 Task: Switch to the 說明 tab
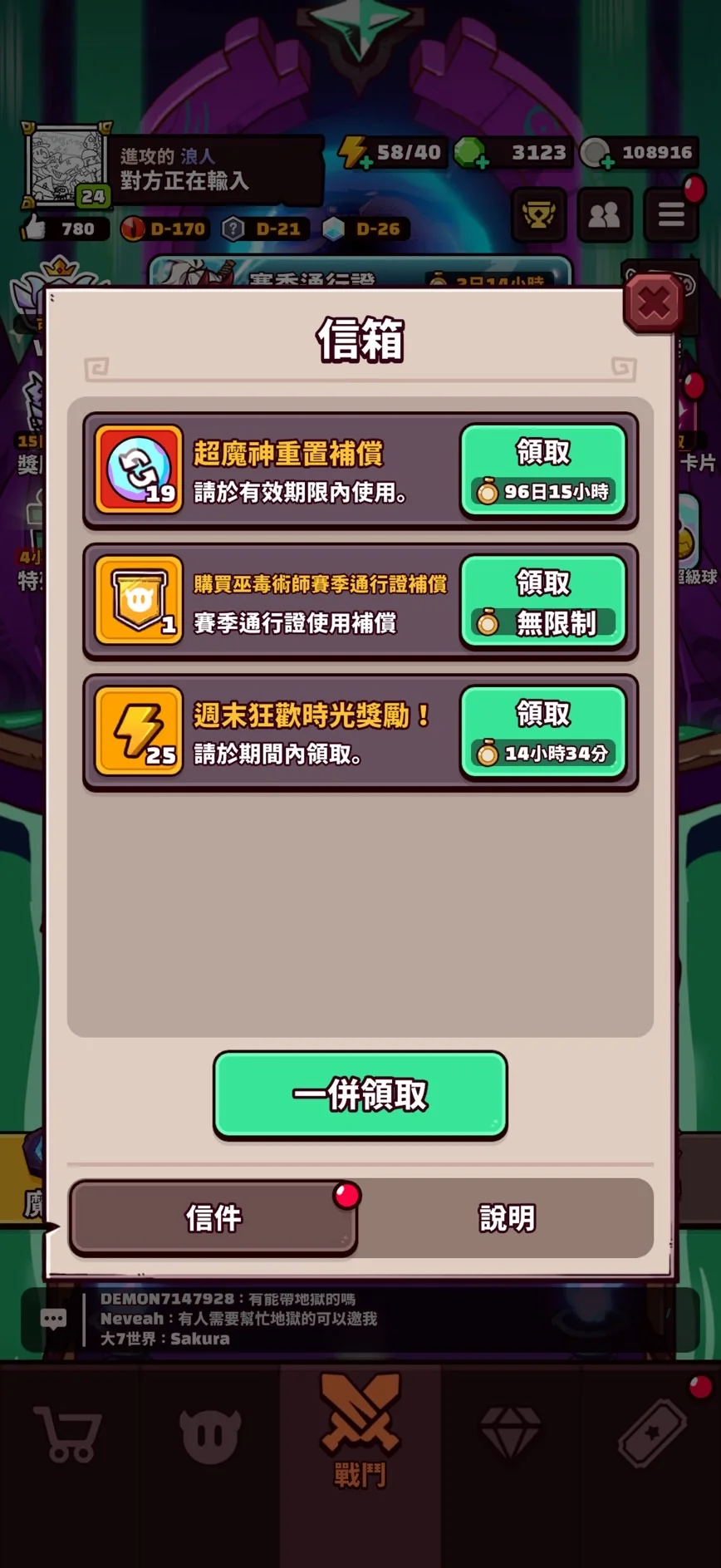[507, 1217]
